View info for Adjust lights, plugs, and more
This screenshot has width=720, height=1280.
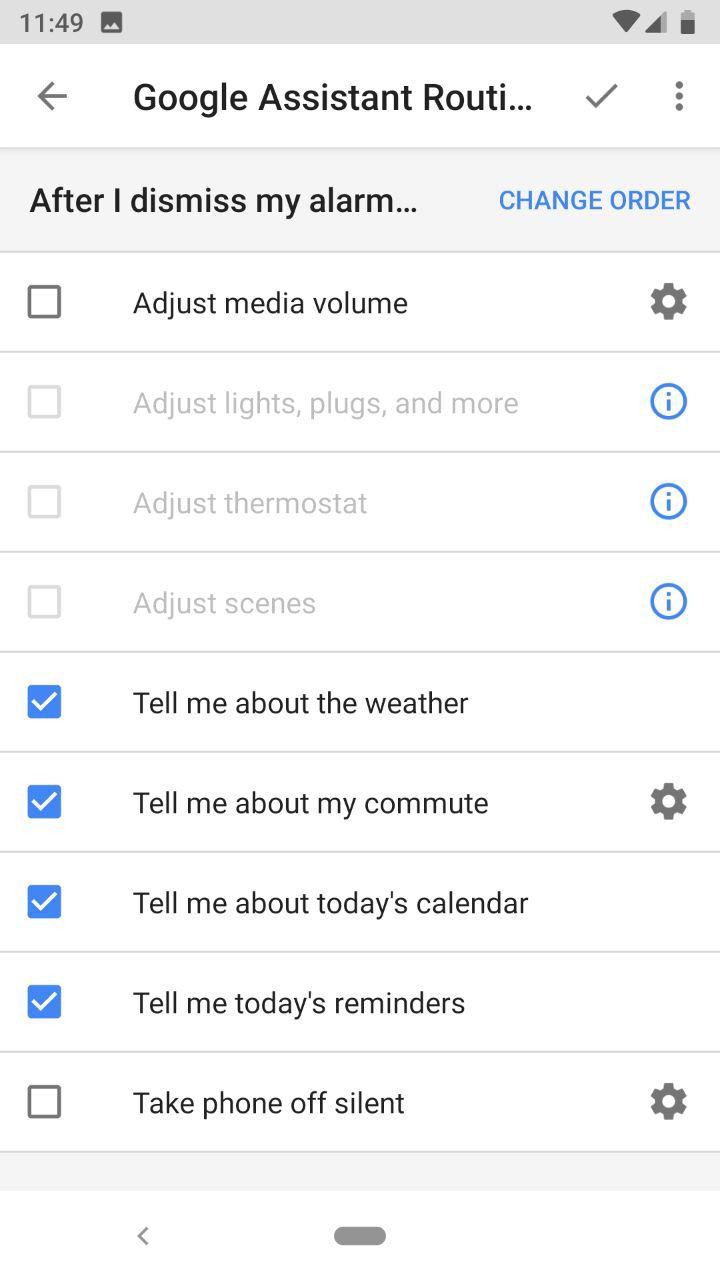(668, 401)
